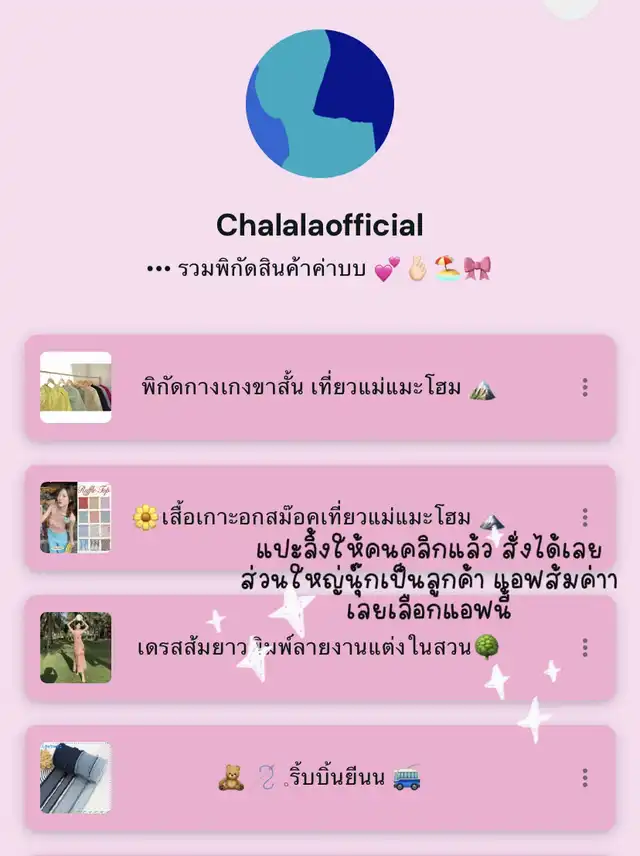Show more options for the เสื้อเกาะอก link

(x=585, y=518)
